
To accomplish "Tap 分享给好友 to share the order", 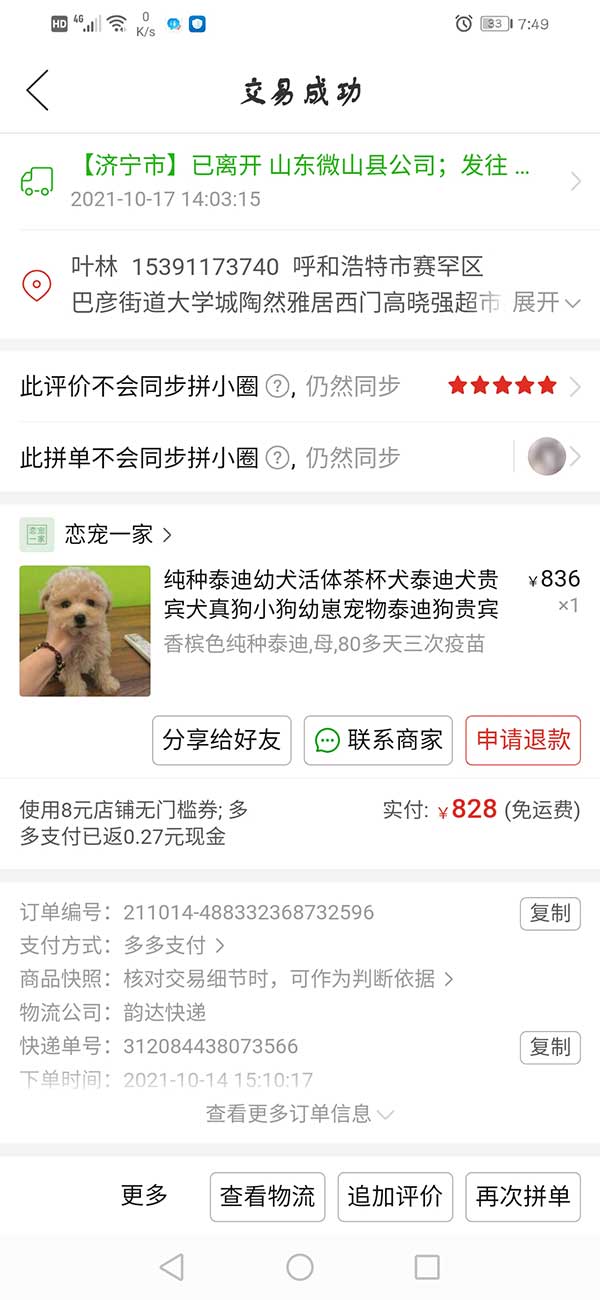I will point(221,740).
